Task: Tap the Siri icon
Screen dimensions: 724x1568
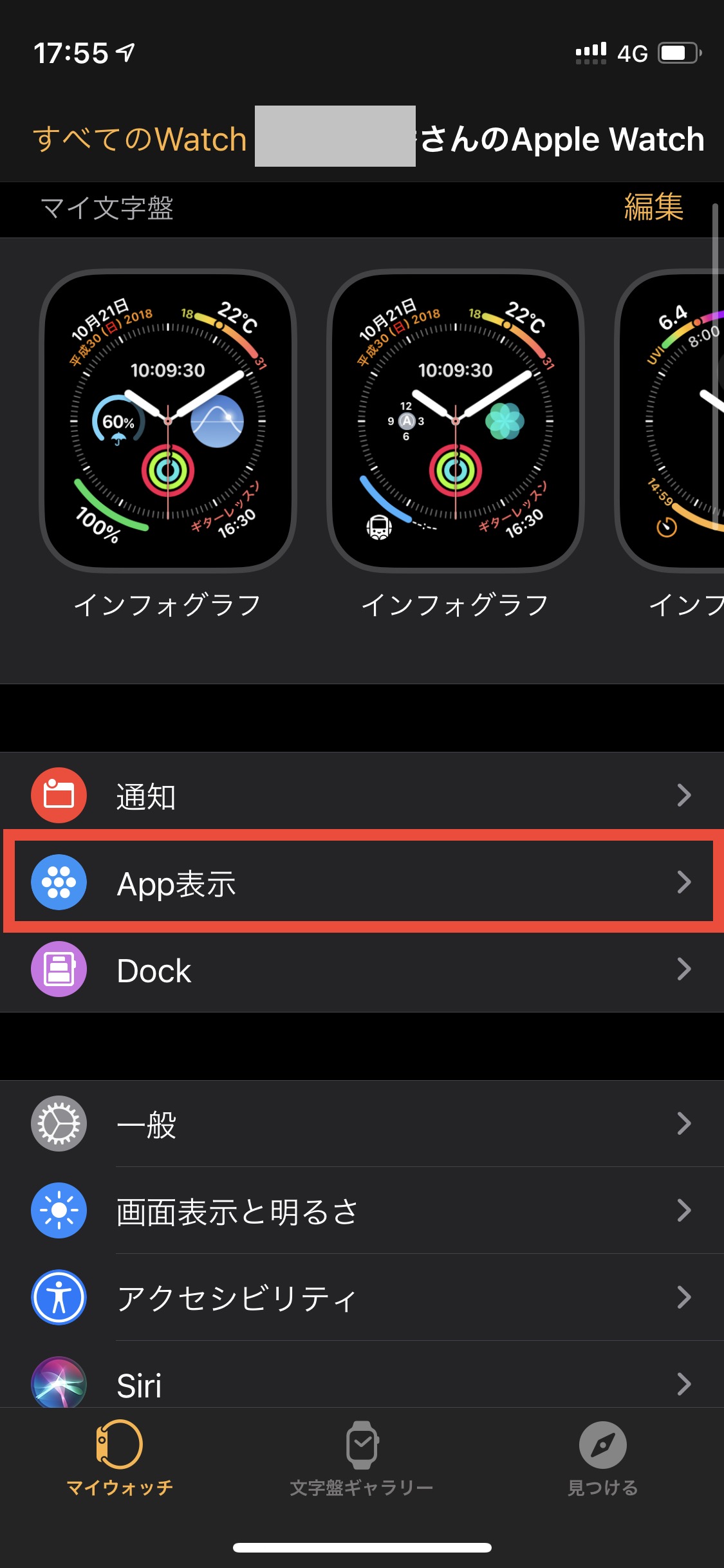Action: [58, 1384]
